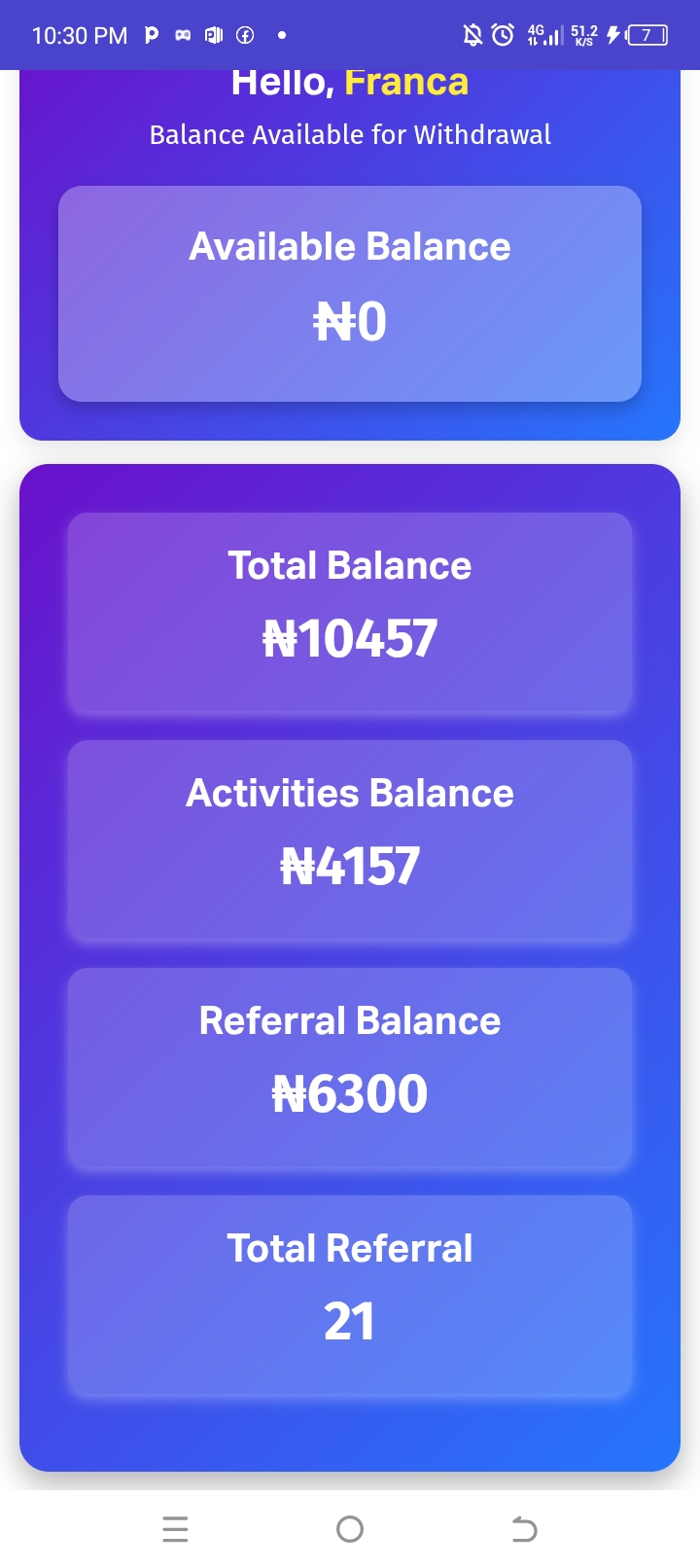This screenshot has width=700, height=1568.
Task: Open the recent apps overview
Action: [x=175, y=1529]
